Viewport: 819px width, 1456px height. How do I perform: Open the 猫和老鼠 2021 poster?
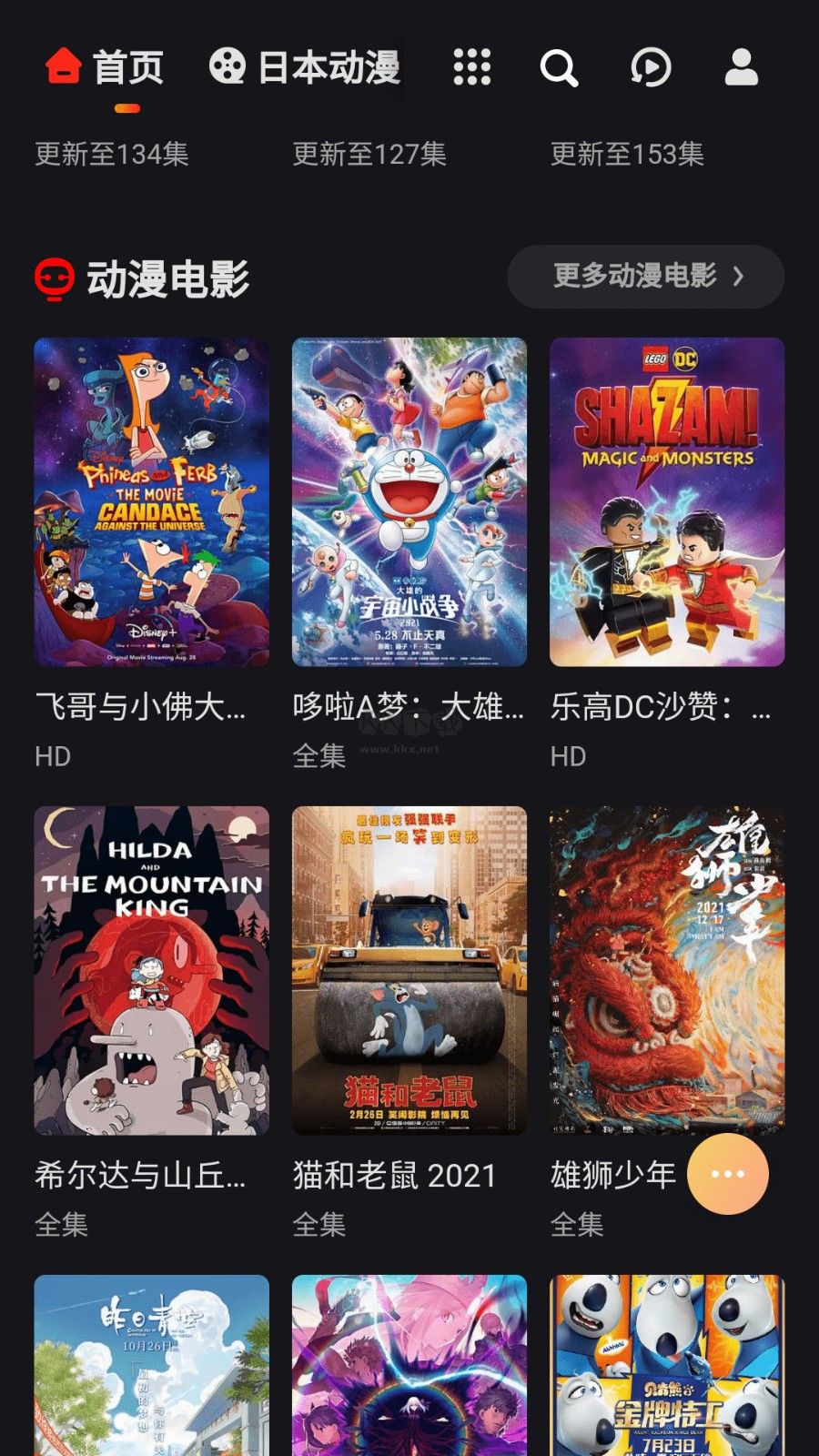[x=409, y=970]
